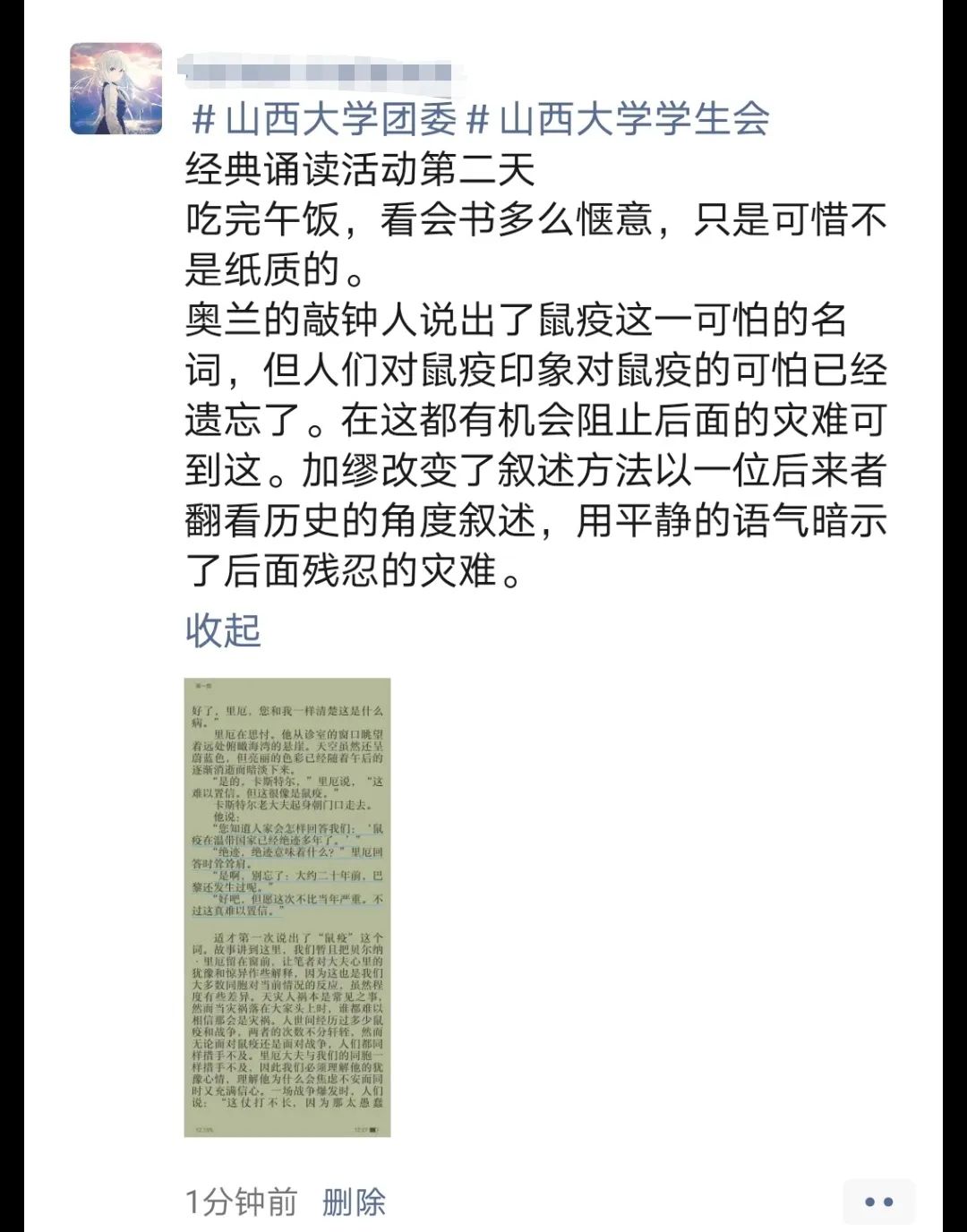
Task: Open the like and comment menu
Action: (x=878, y=1202)
